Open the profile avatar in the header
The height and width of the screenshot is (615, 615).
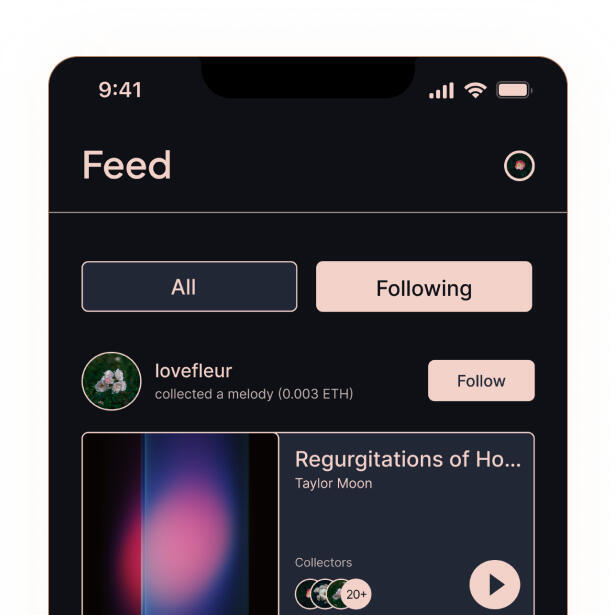[x=518, y=166]
